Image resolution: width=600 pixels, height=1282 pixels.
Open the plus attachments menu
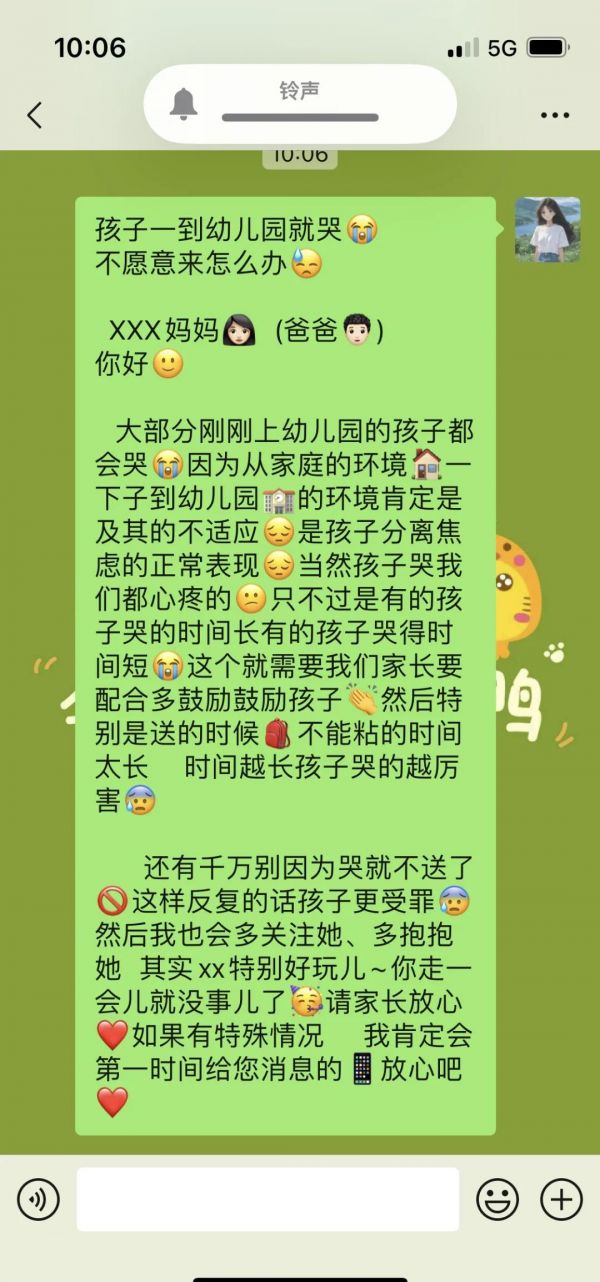561,1199
